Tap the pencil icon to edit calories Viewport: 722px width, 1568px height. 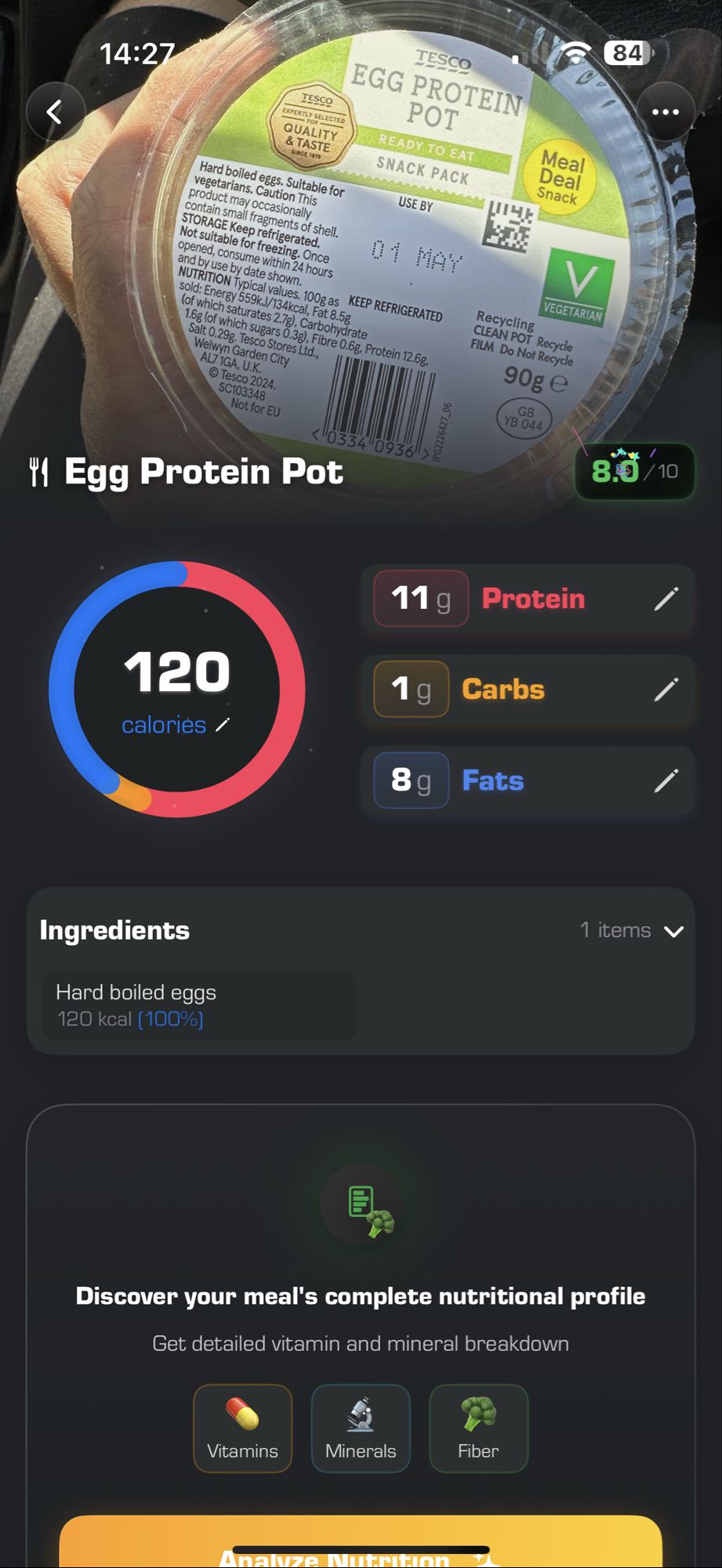(222, 726)
